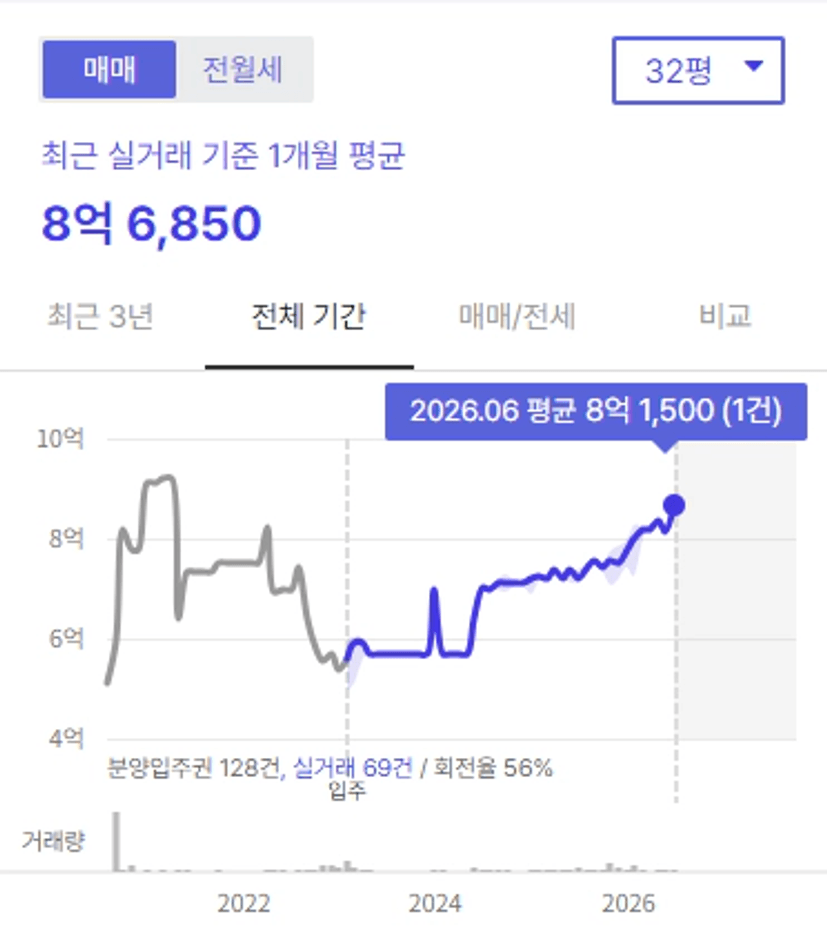Open the 32평 size dropdown
The height and width of the screenshot is (938, 827).
click(x=698, y=71)
